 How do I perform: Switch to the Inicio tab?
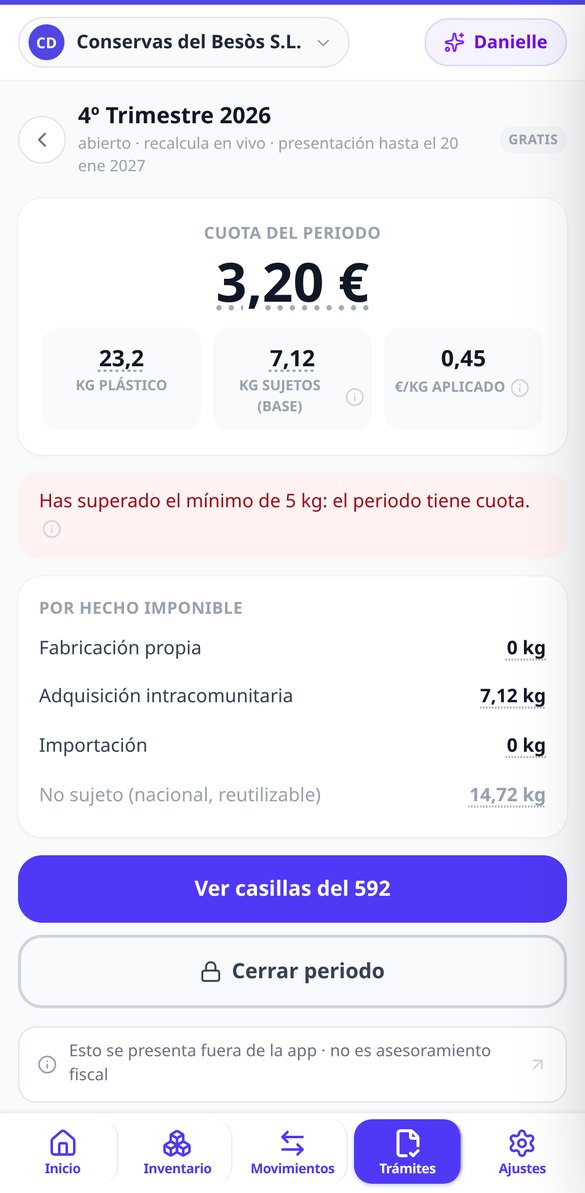(62, 1152)
